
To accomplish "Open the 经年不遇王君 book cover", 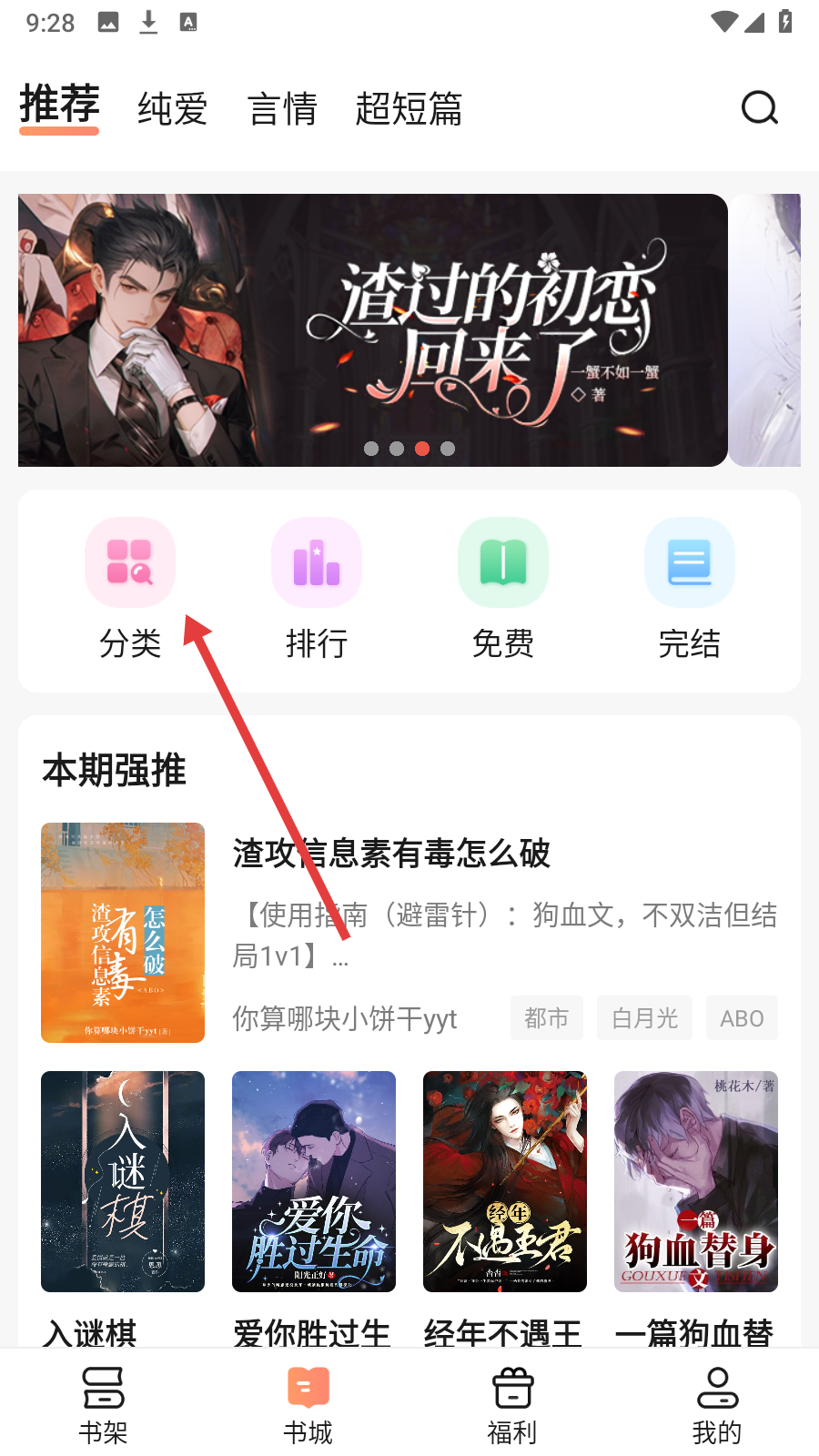I will [x=505, y=1181].
